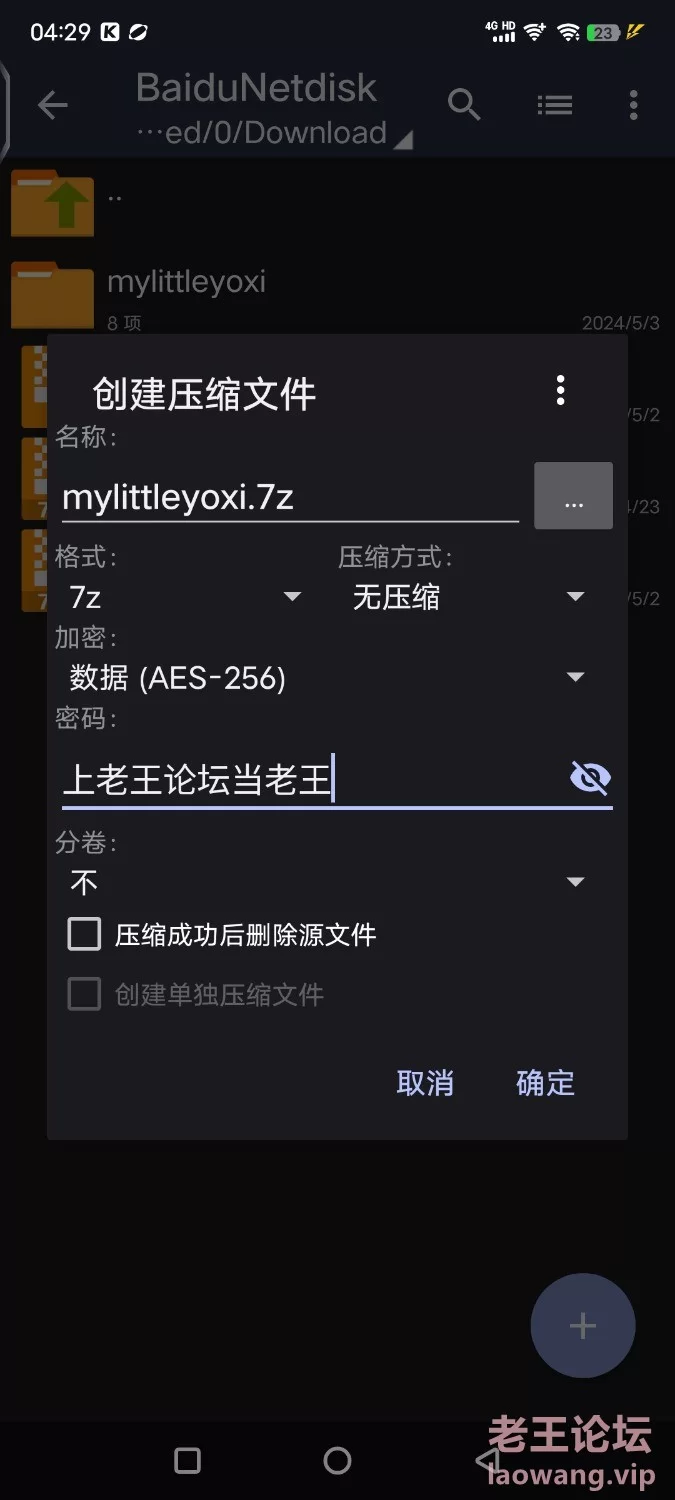Screen dimensions: 675x1500
Task: Confirm archive creation with 确定
Action: pyautogui.click(x=545, y=1083)
